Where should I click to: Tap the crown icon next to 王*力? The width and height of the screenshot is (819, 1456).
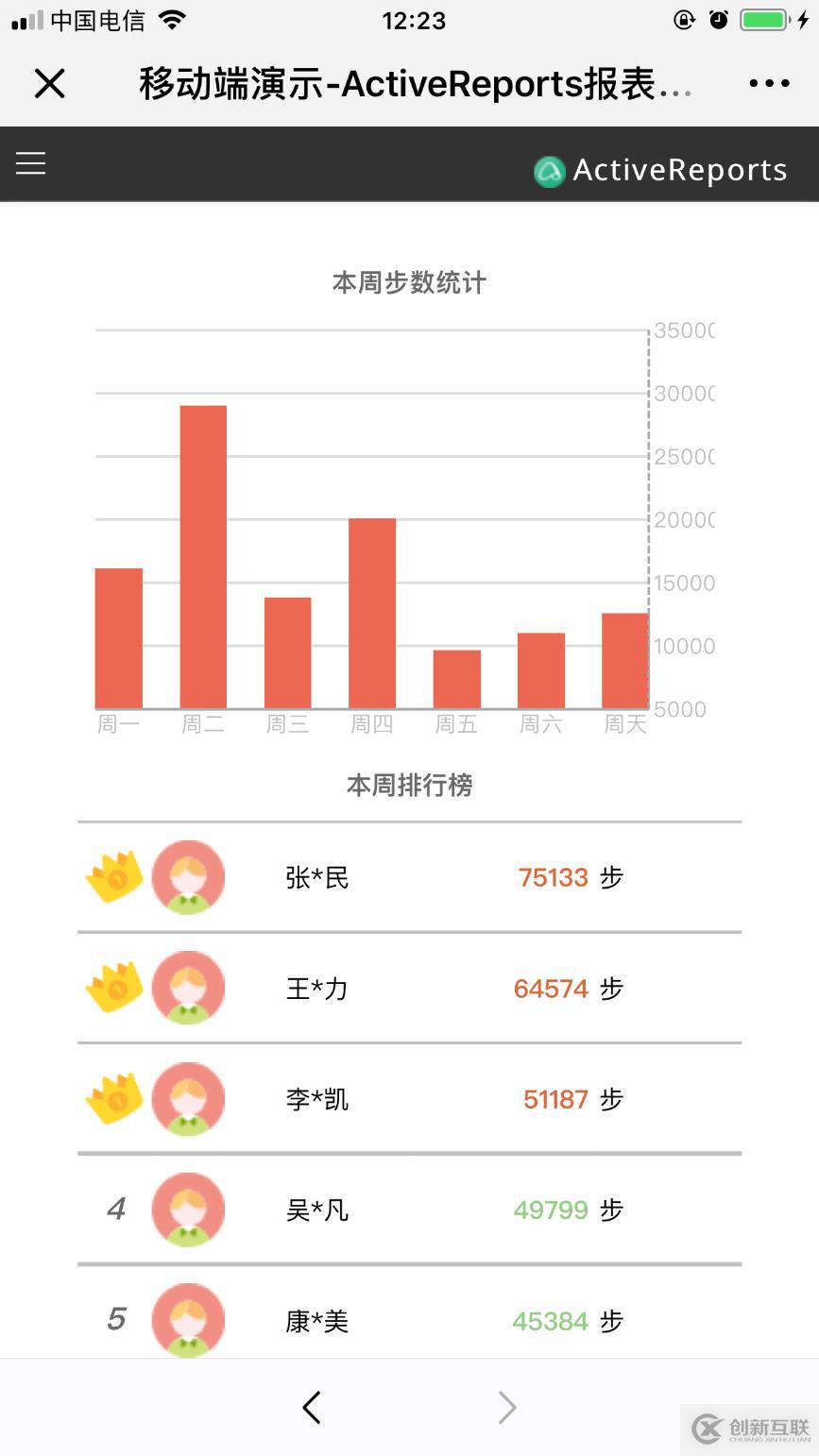pyautogui.click(x=113, y=988)
